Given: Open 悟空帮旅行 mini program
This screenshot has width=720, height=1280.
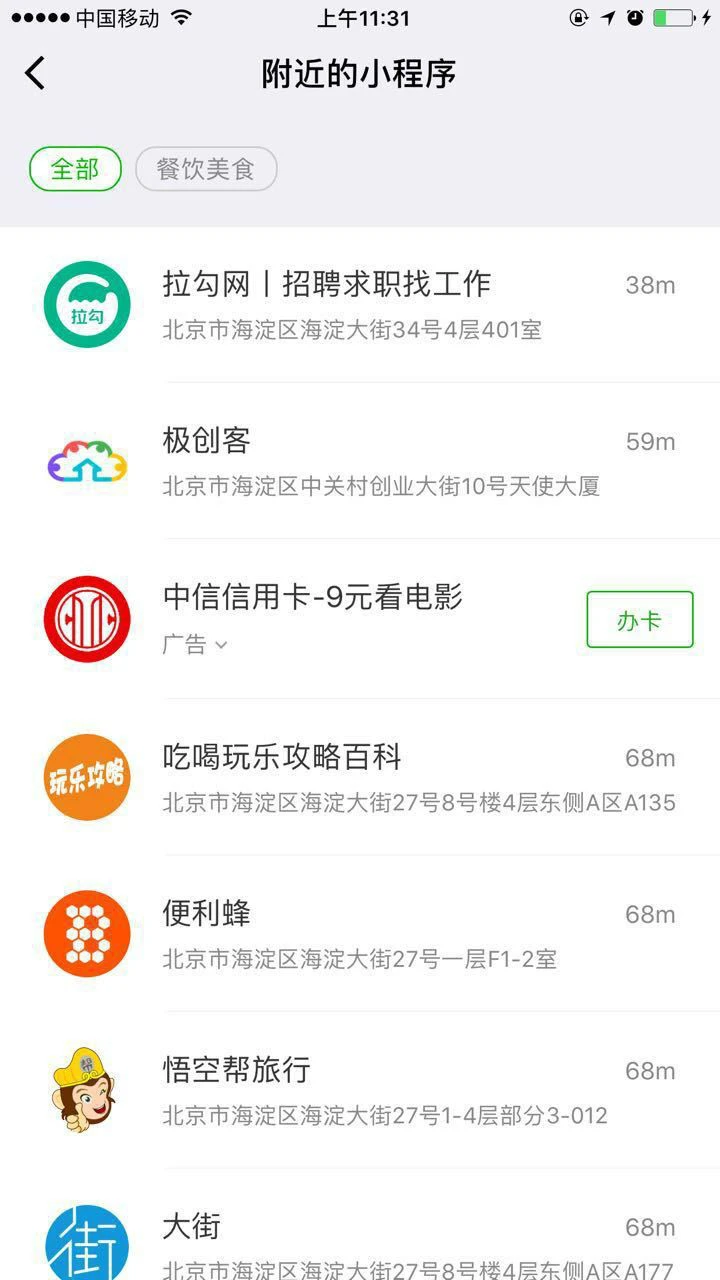Looking at the screenshot, I should [x=360, y=1090].
